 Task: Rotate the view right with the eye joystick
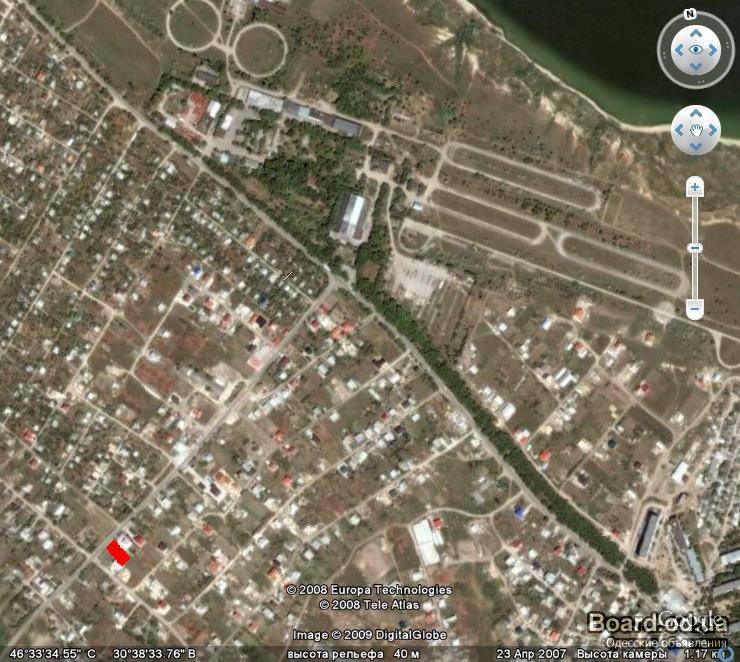coord(710,48)
